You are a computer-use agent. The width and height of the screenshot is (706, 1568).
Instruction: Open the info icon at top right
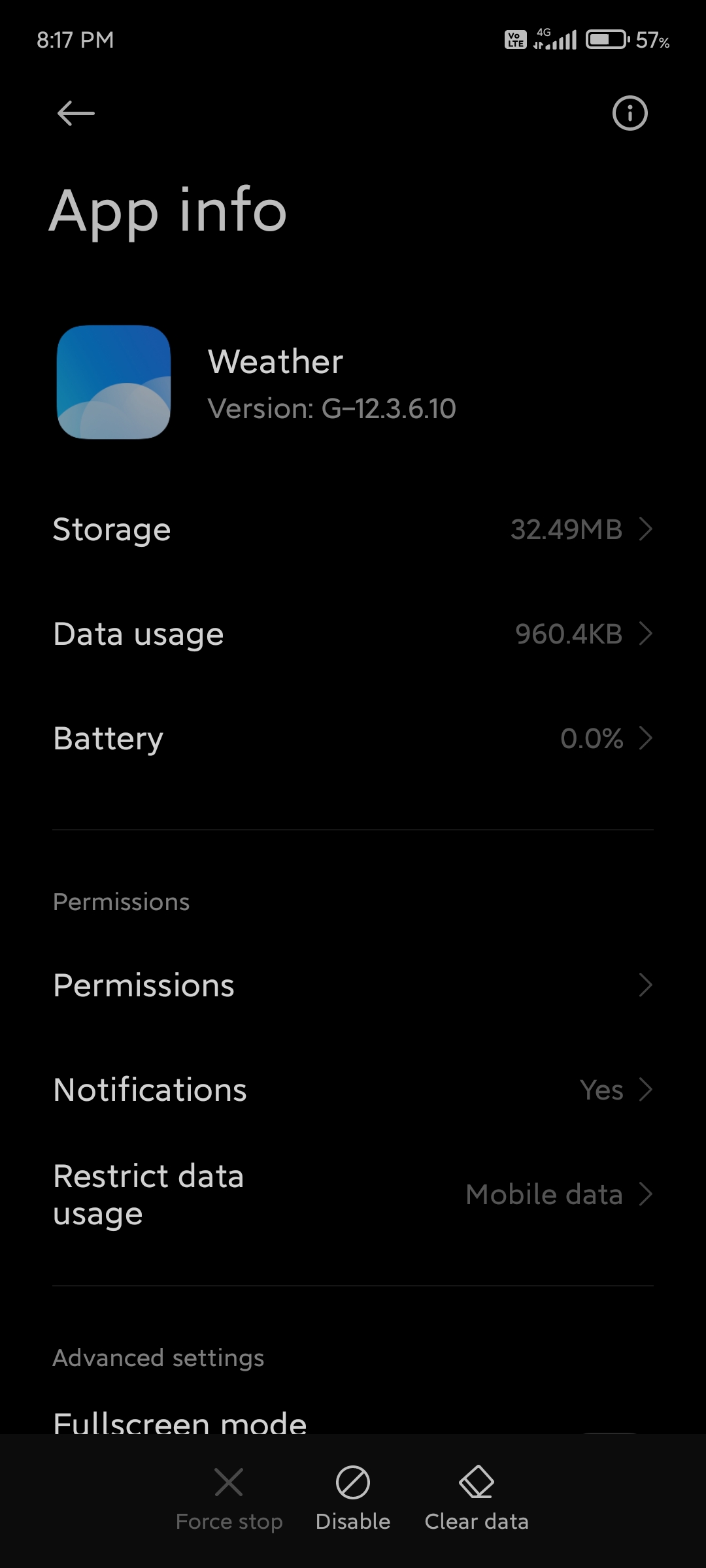[x=630, y=114]
